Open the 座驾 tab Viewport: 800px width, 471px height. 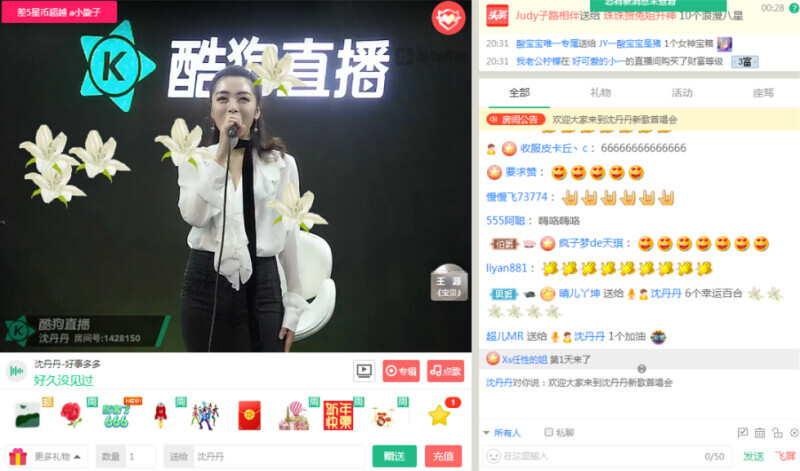pyautogui.click(x=762, y=93)
